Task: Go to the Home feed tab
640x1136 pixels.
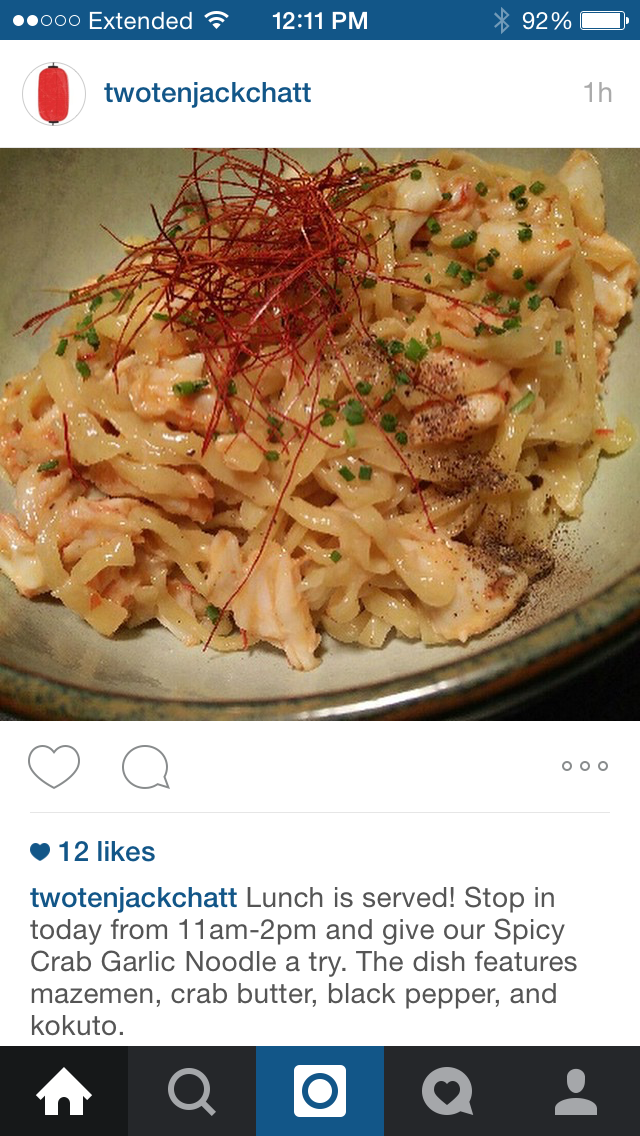Action: click(64, 1091)
